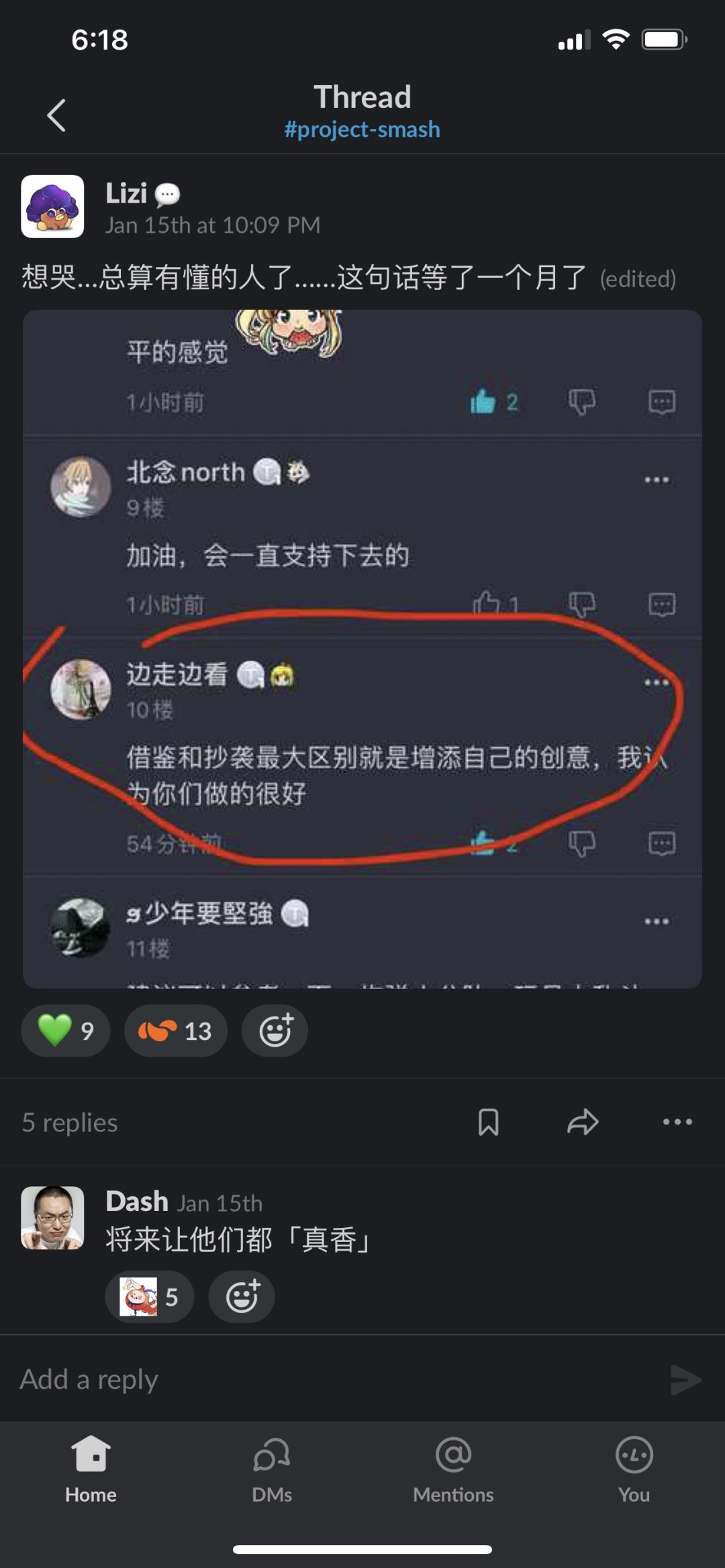Add a reaction to Dash's reply
The width and height of the screenshot is (725, 1568).
pyautogui.click(x=242, y=1297)
